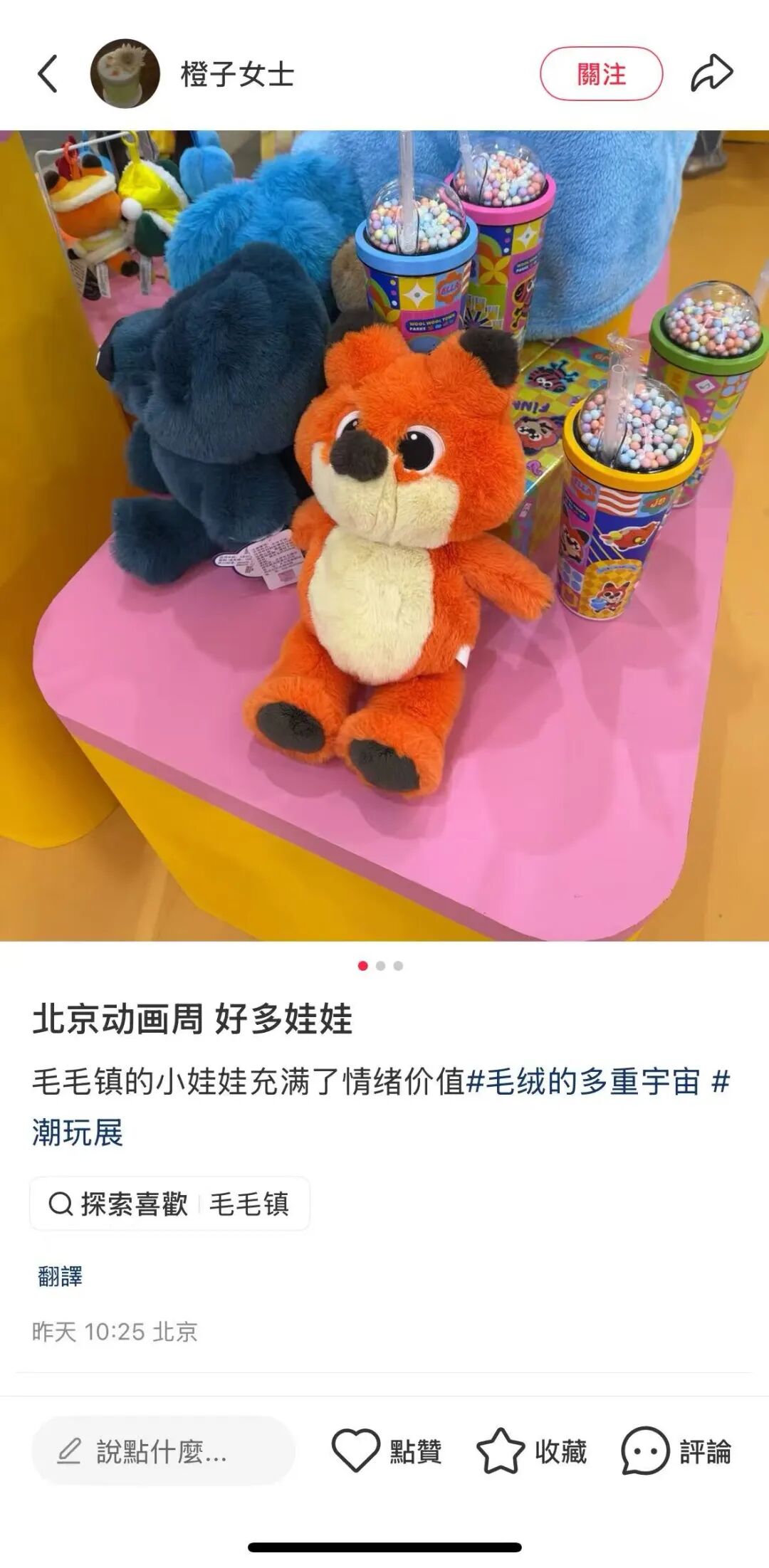Open the 說點什麼 comment field
This screenshot has height=1568, width=769.
tap(162, 1451)
